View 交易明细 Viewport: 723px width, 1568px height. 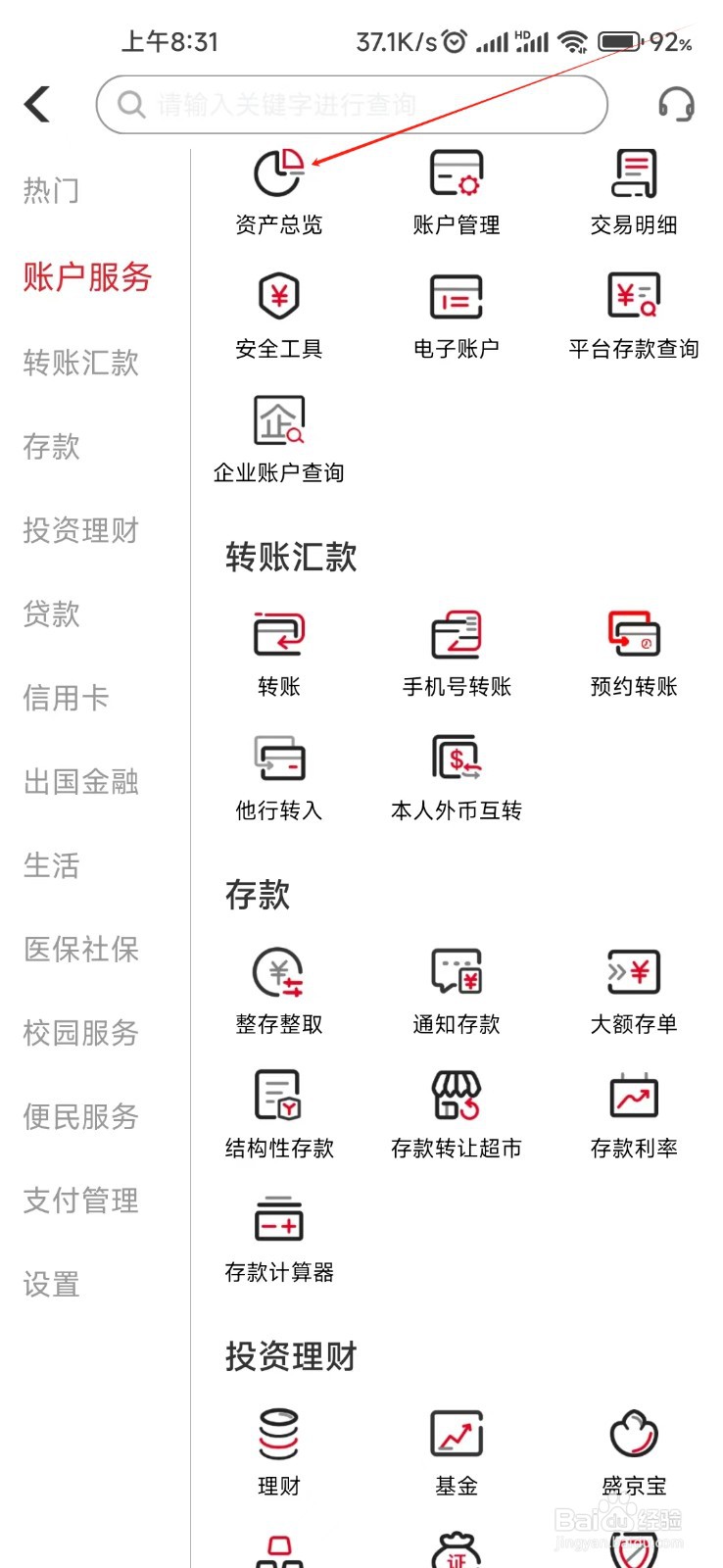[634, 193]
